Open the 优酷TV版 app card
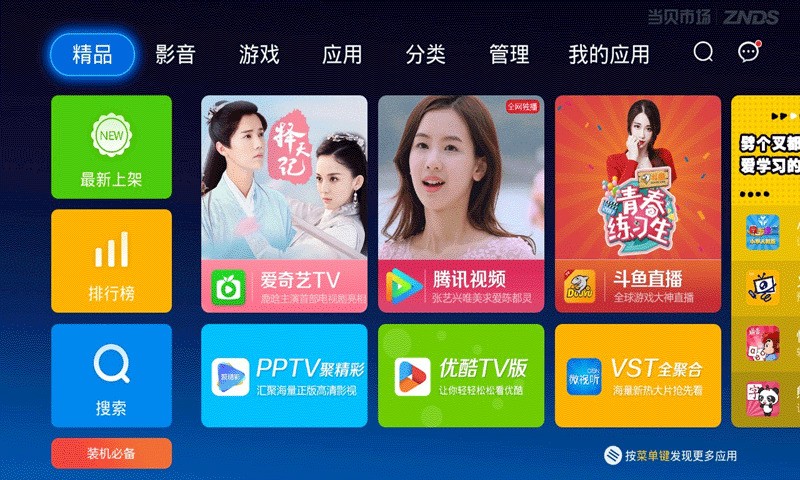800x480 pixels. point(461,376)
